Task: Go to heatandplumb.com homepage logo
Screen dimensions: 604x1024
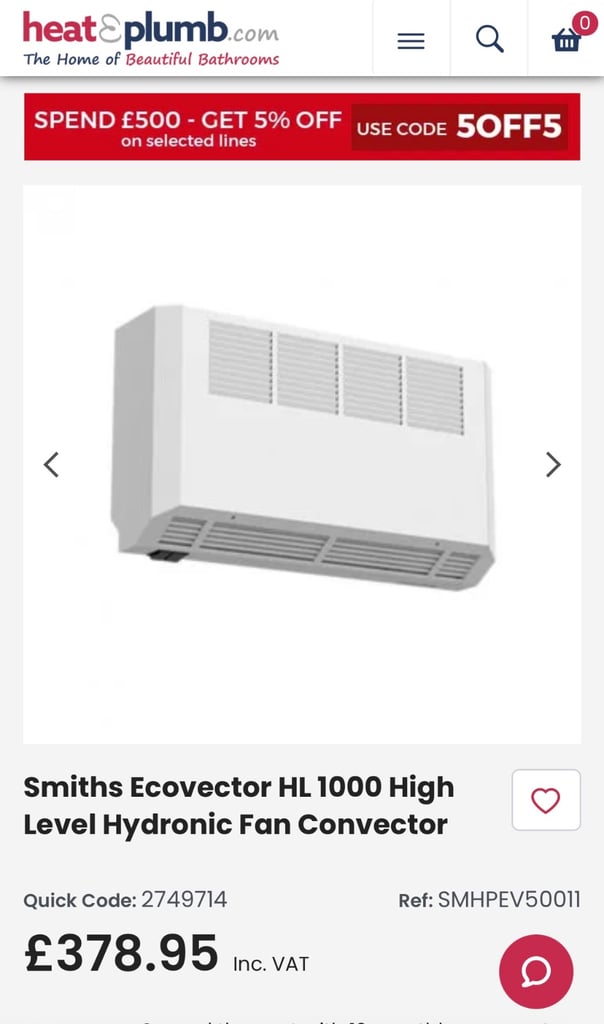Action: pyautogui.click(x=151, y=39)
